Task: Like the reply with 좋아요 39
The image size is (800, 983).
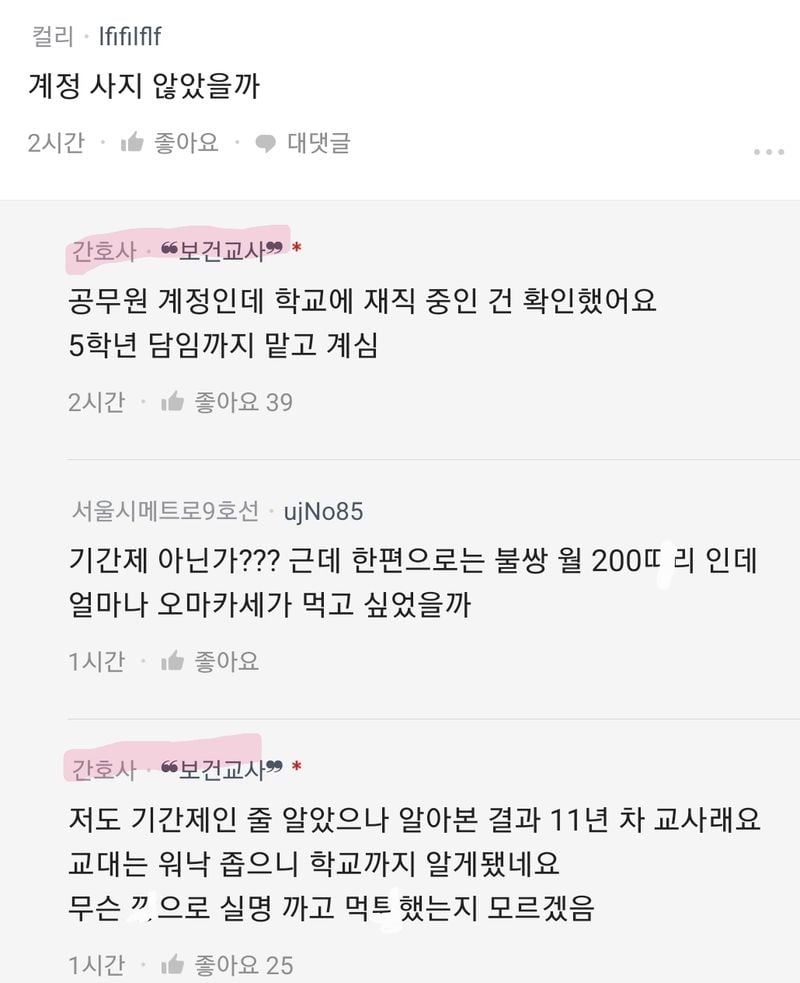Action: click(x=228, y=402)
